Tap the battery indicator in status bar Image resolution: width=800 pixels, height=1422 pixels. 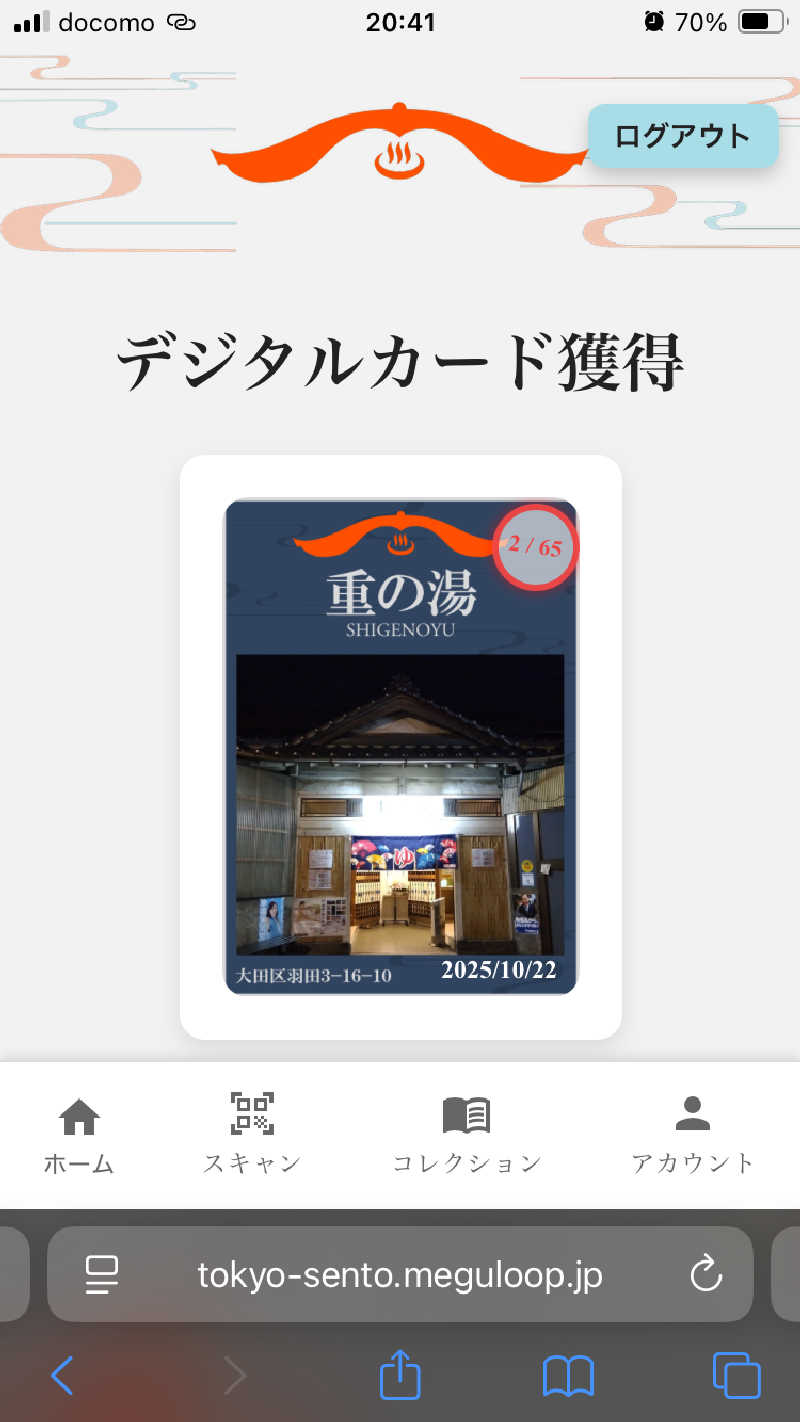click(757, 21)
